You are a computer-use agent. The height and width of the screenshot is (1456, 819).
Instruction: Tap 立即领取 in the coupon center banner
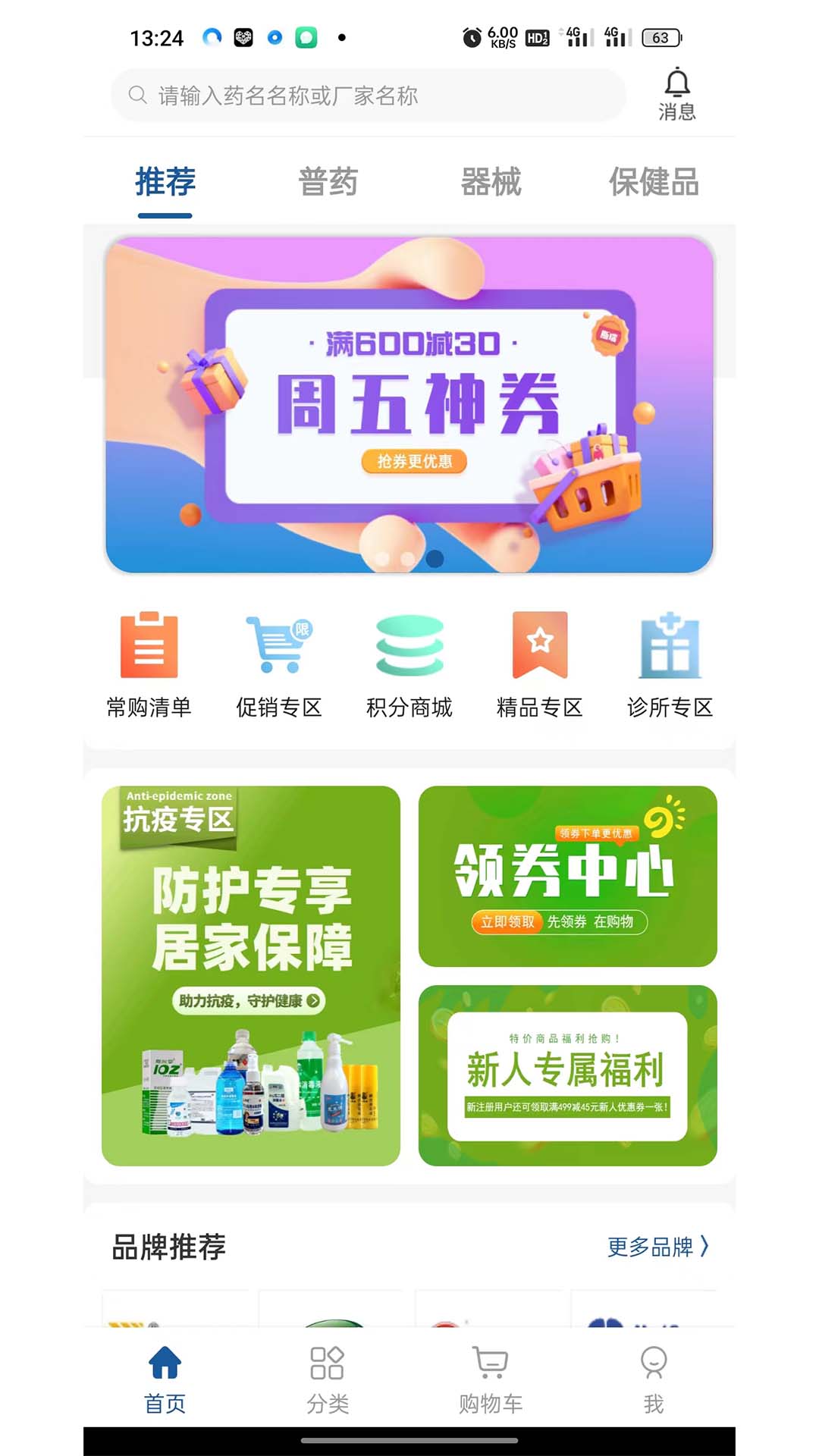click(x=507, y=922)
